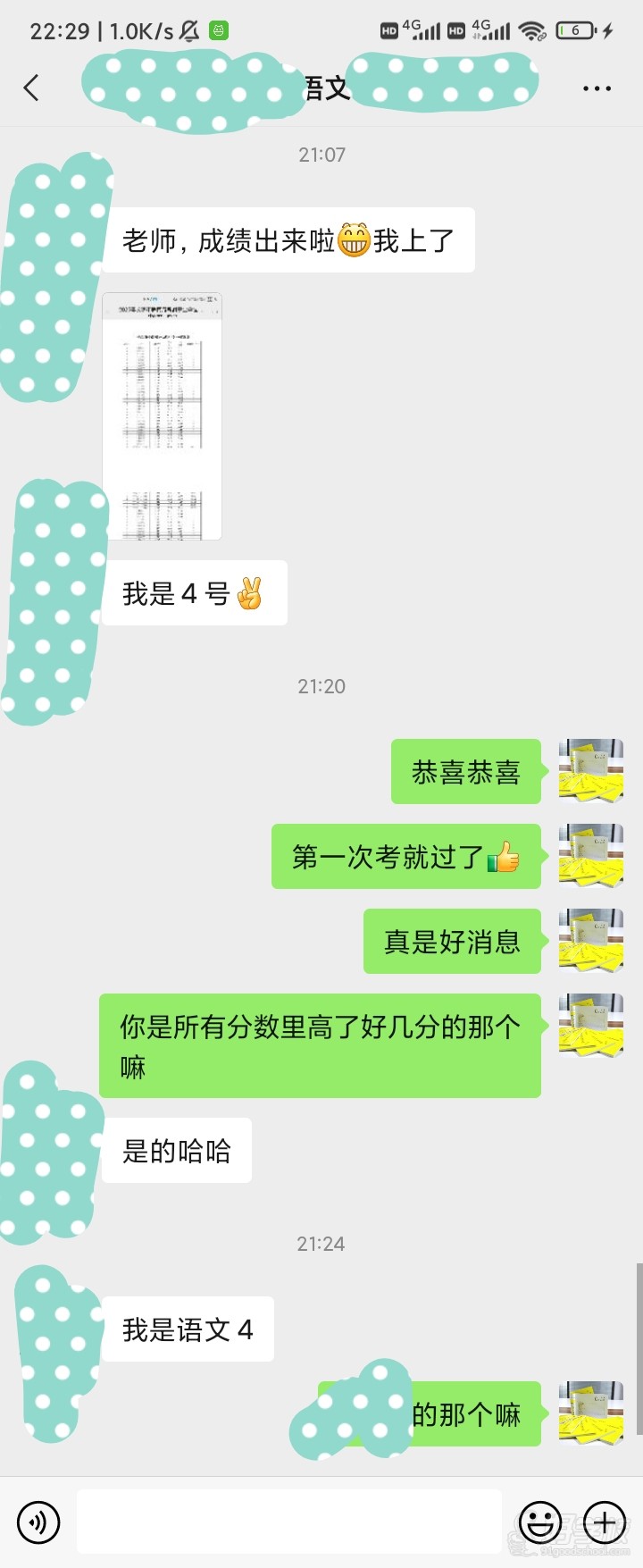Tap the polka-dot avatar beside '是的哈哈'
The image size is (643, 1568).
(x=52, y=1151)
